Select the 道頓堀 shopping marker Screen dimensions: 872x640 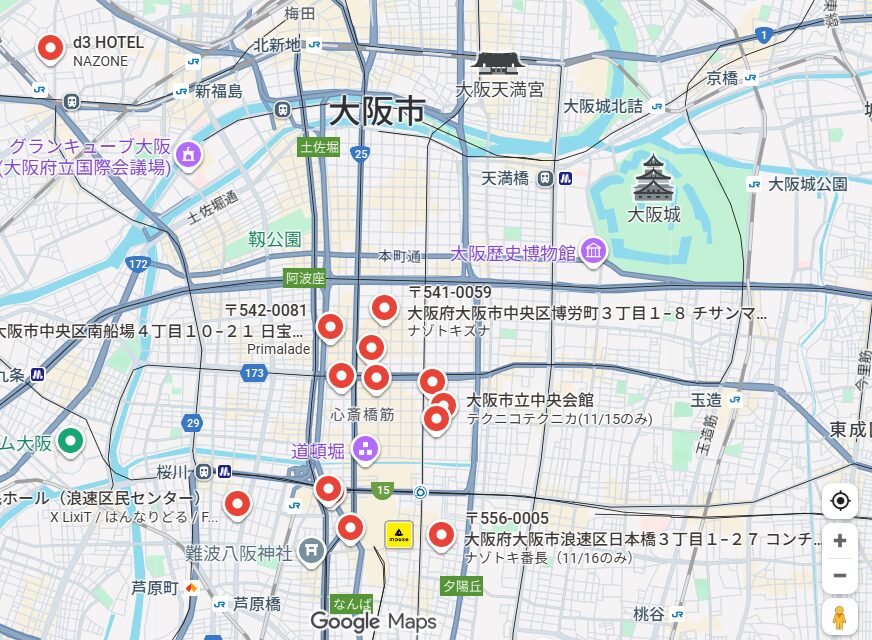pyautogui.click(x=365, y=450)
